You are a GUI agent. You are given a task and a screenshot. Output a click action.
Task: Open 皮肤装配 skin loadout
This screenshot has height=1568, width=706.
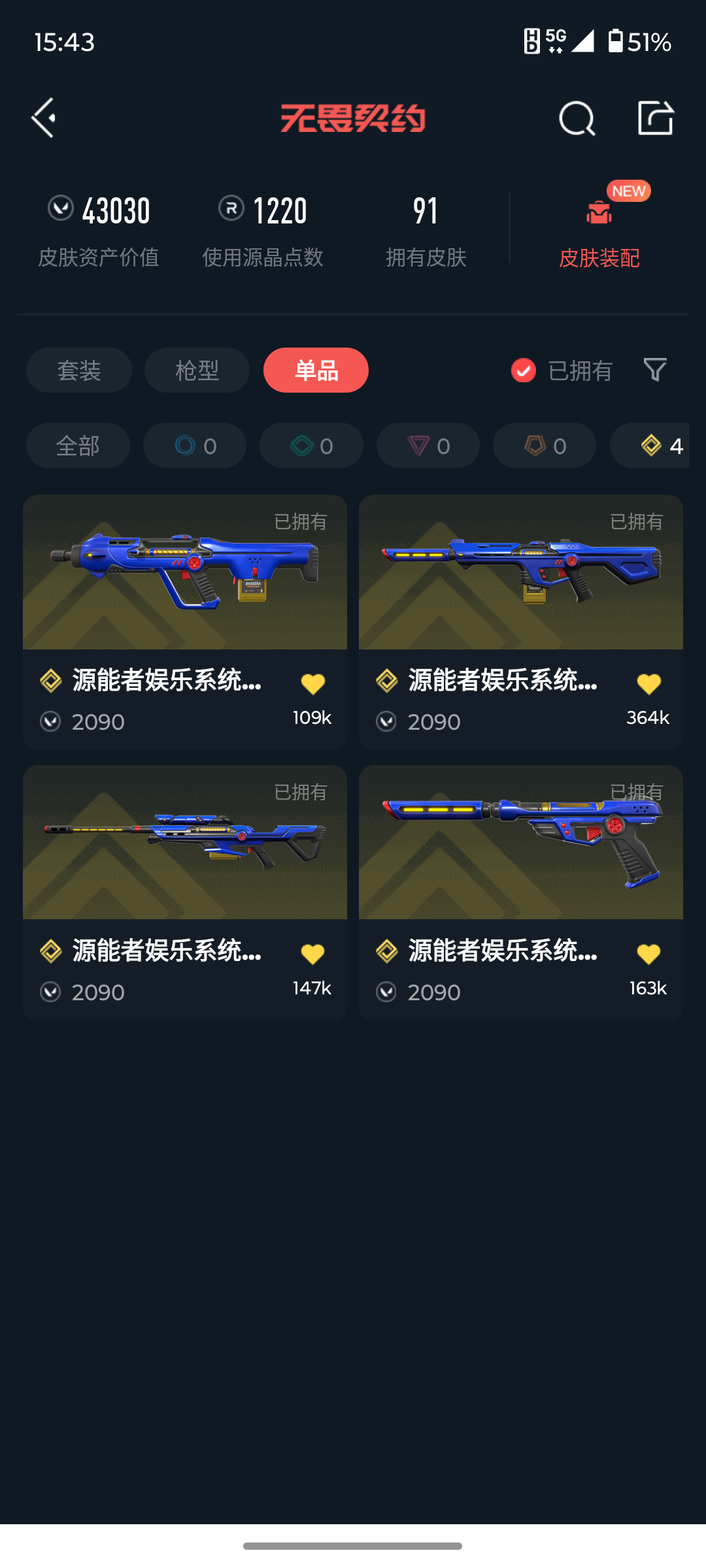pyautogui.click(x=599, y=230)
